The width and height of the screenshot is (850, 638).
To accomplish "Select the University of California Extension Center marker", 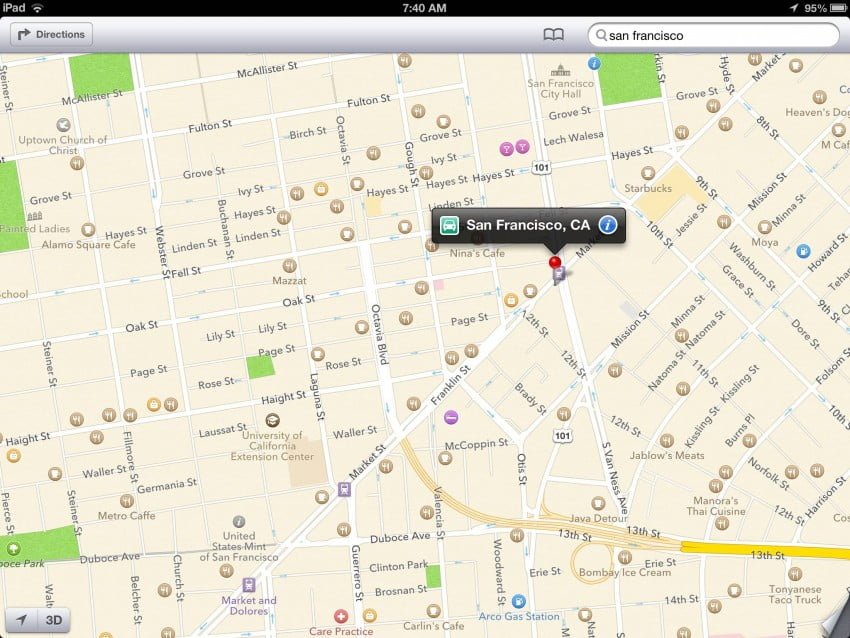I will (x=272, y=420).
